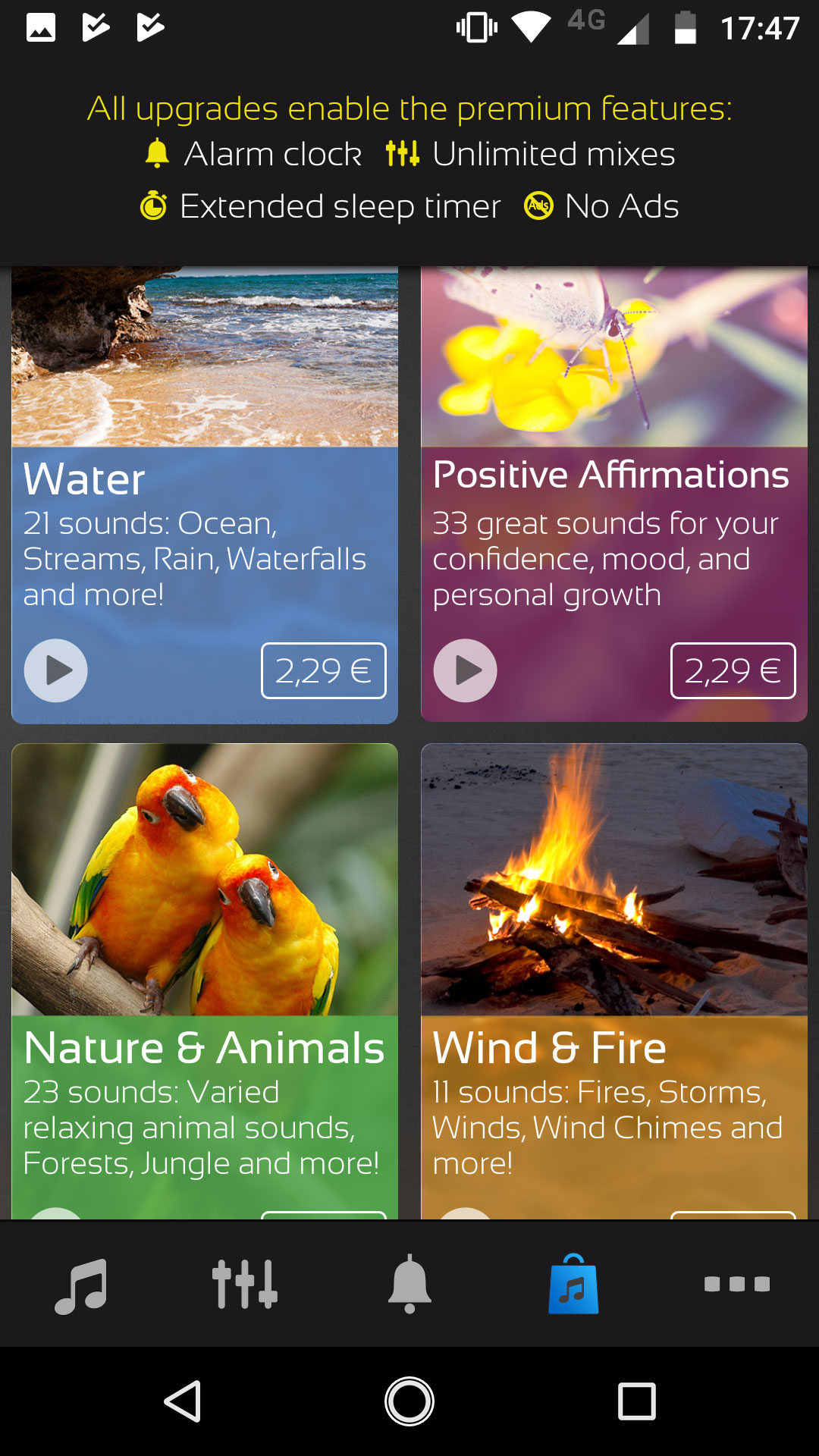
Task: Open the mixer sliders tab
Action: tap(245, 1285)
